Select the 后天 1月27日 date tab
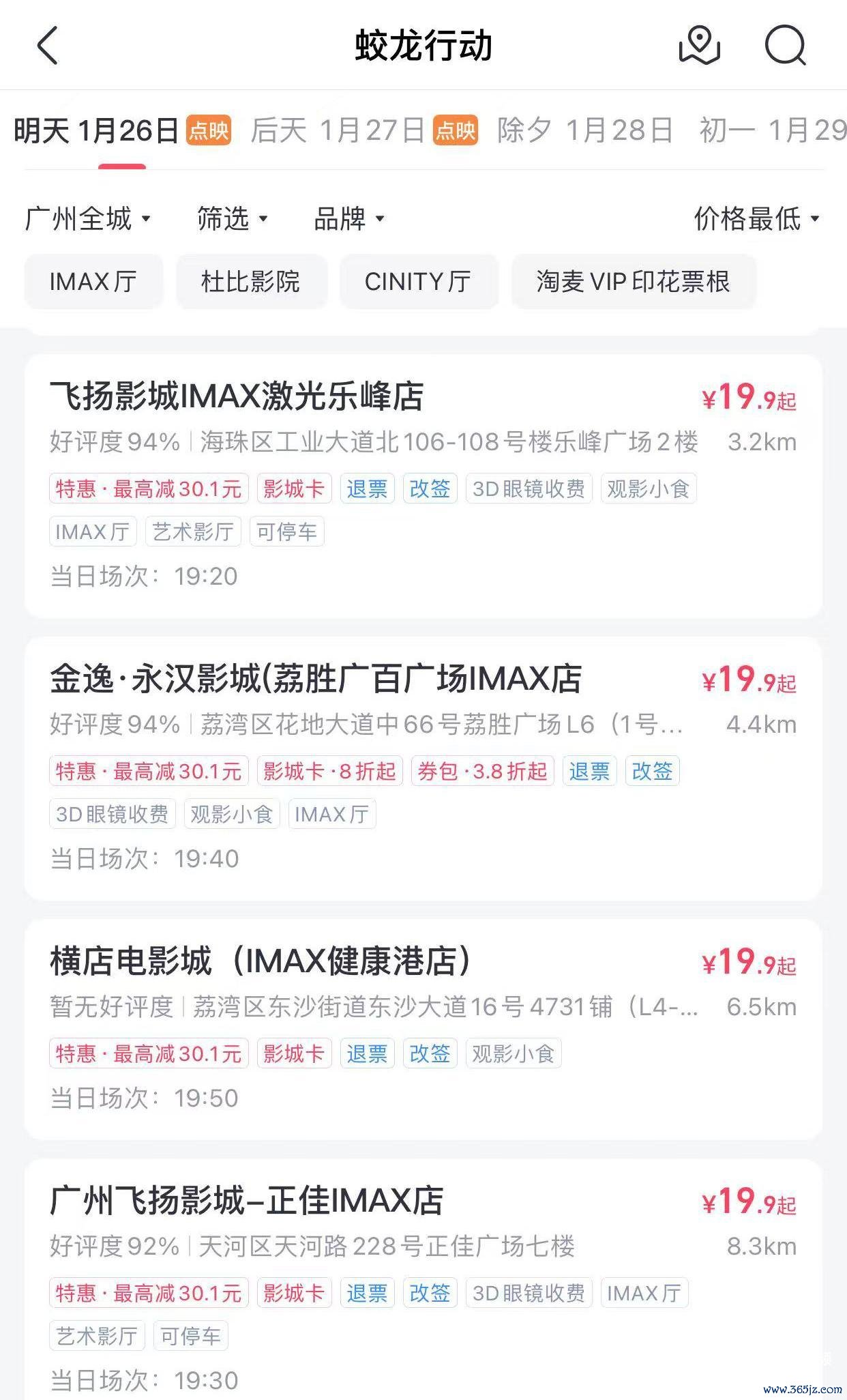 point(364,130)
